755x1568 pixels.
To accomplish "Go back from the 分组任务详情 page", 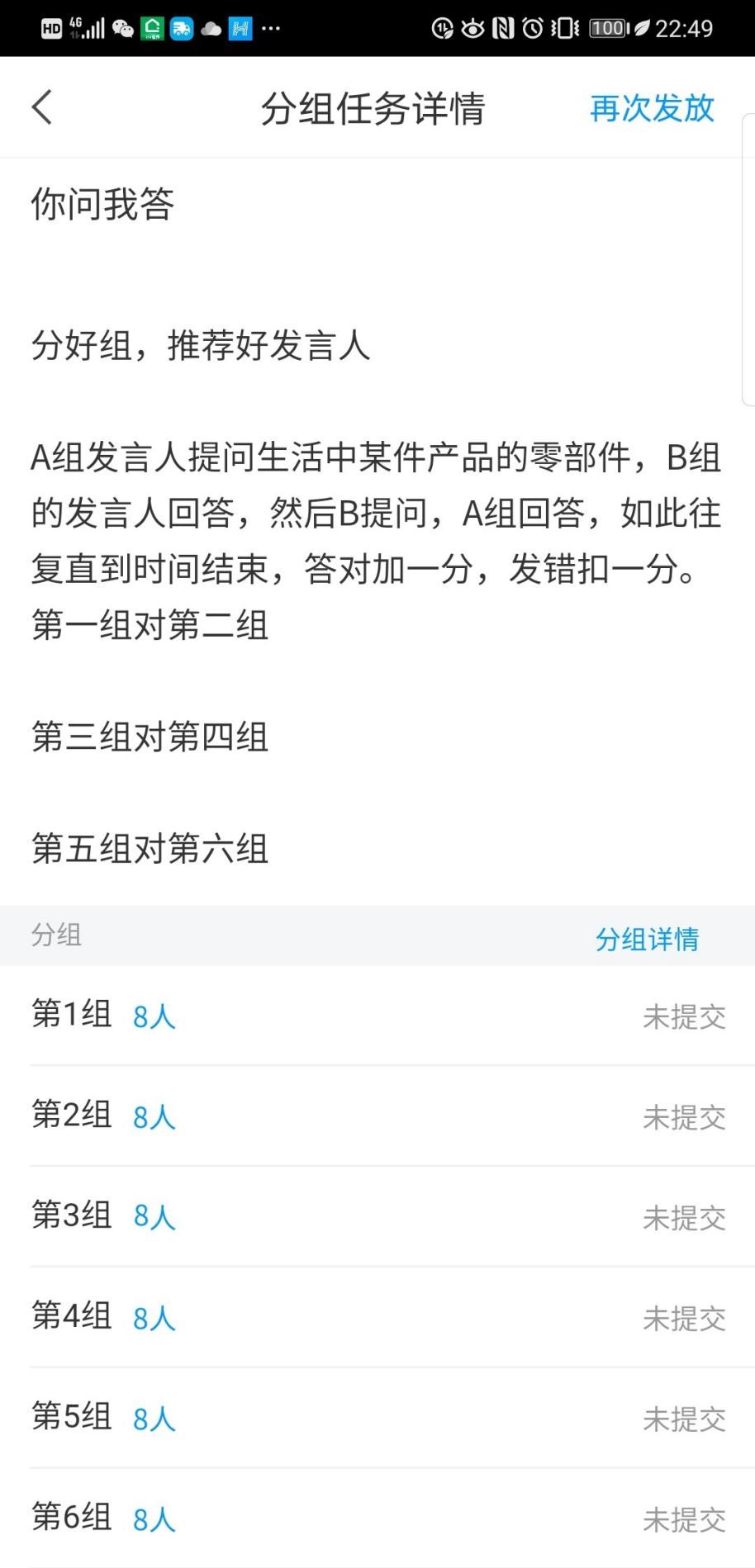I will (x=42, y=107).
